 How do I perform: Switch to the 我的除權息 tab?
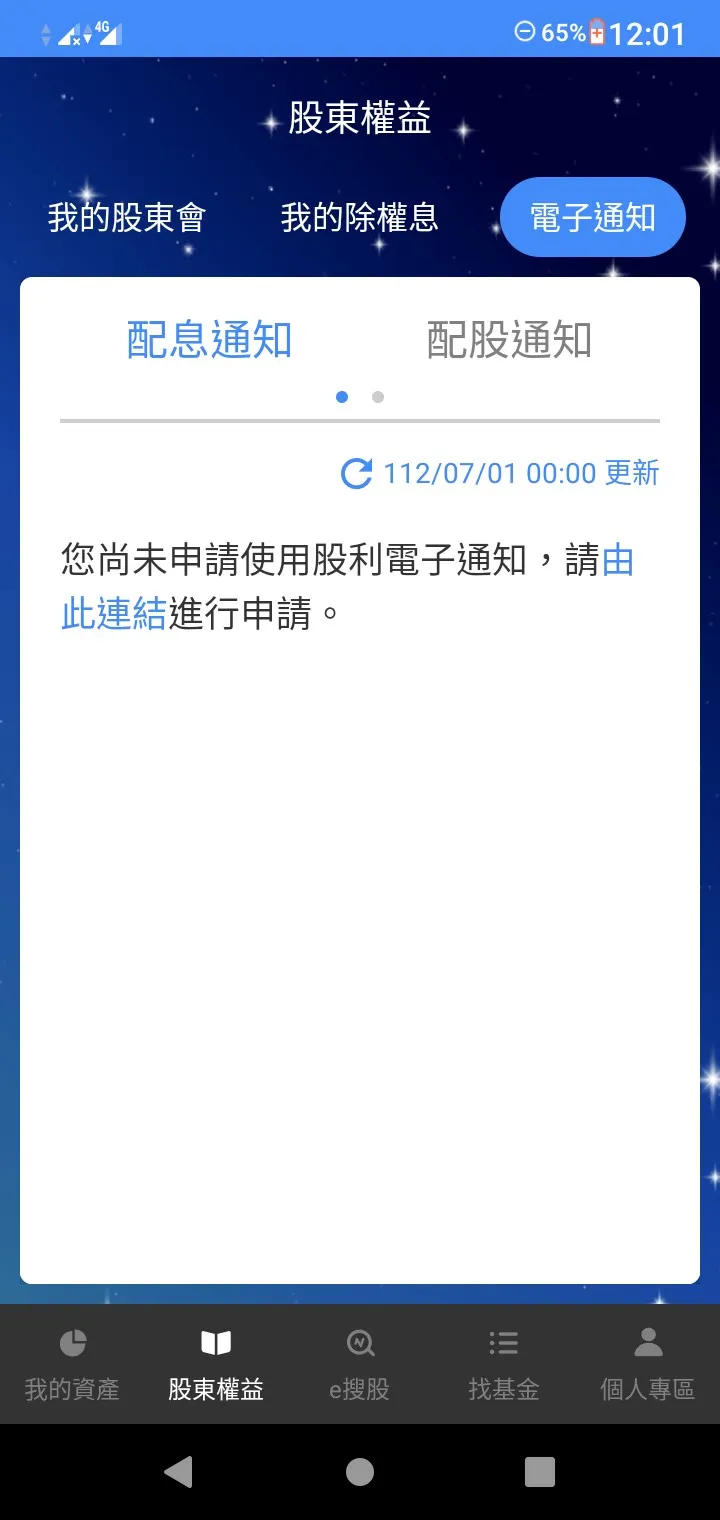tap(359, 218)
